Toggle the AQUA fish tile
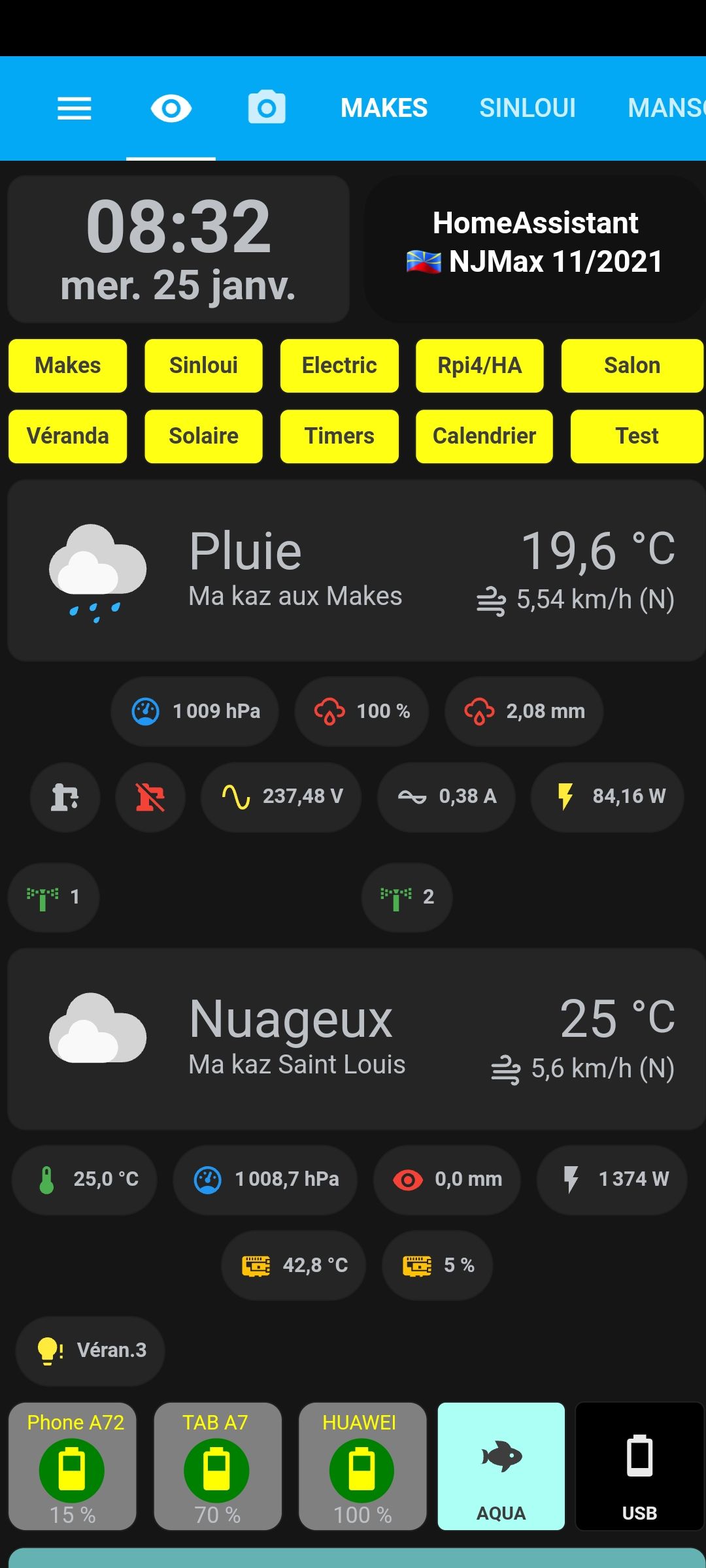The image size is (706, 1568). tap(501, 1466)
